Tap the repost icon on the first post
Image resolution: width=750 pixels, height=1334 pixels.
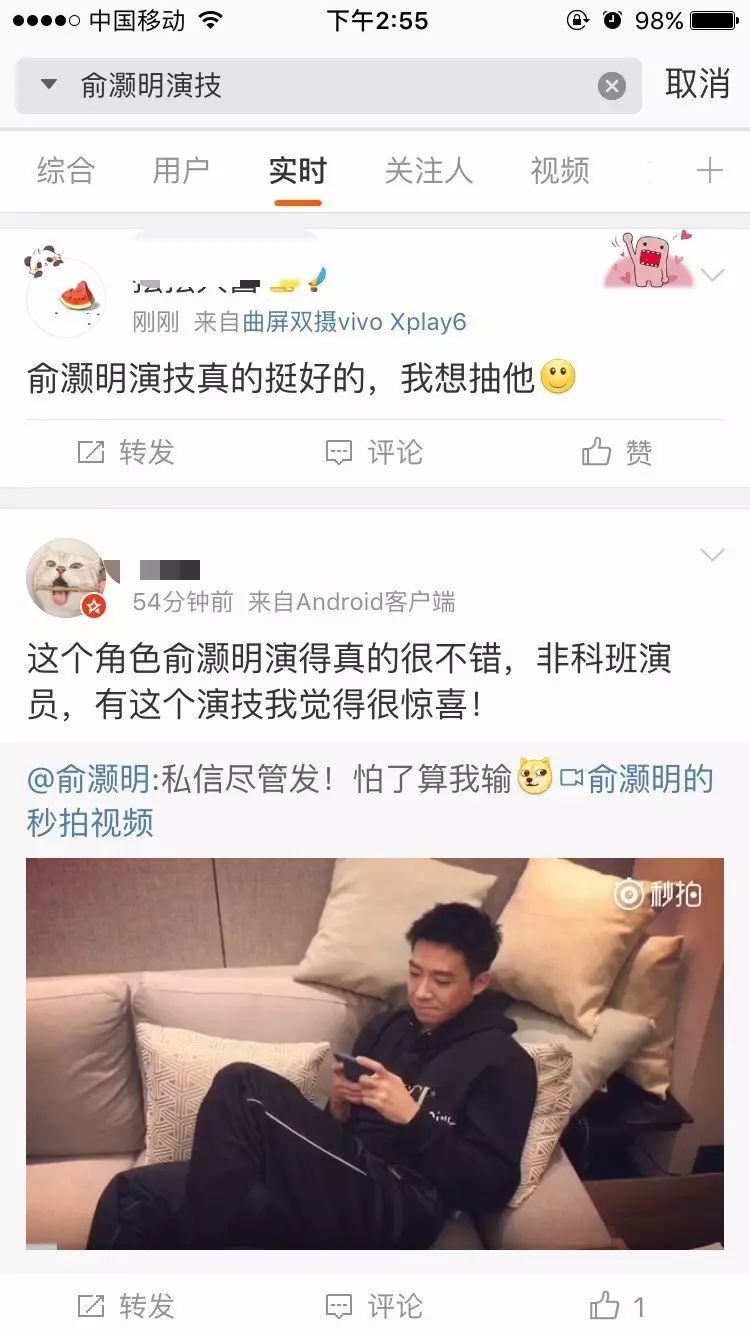(93, 452)
